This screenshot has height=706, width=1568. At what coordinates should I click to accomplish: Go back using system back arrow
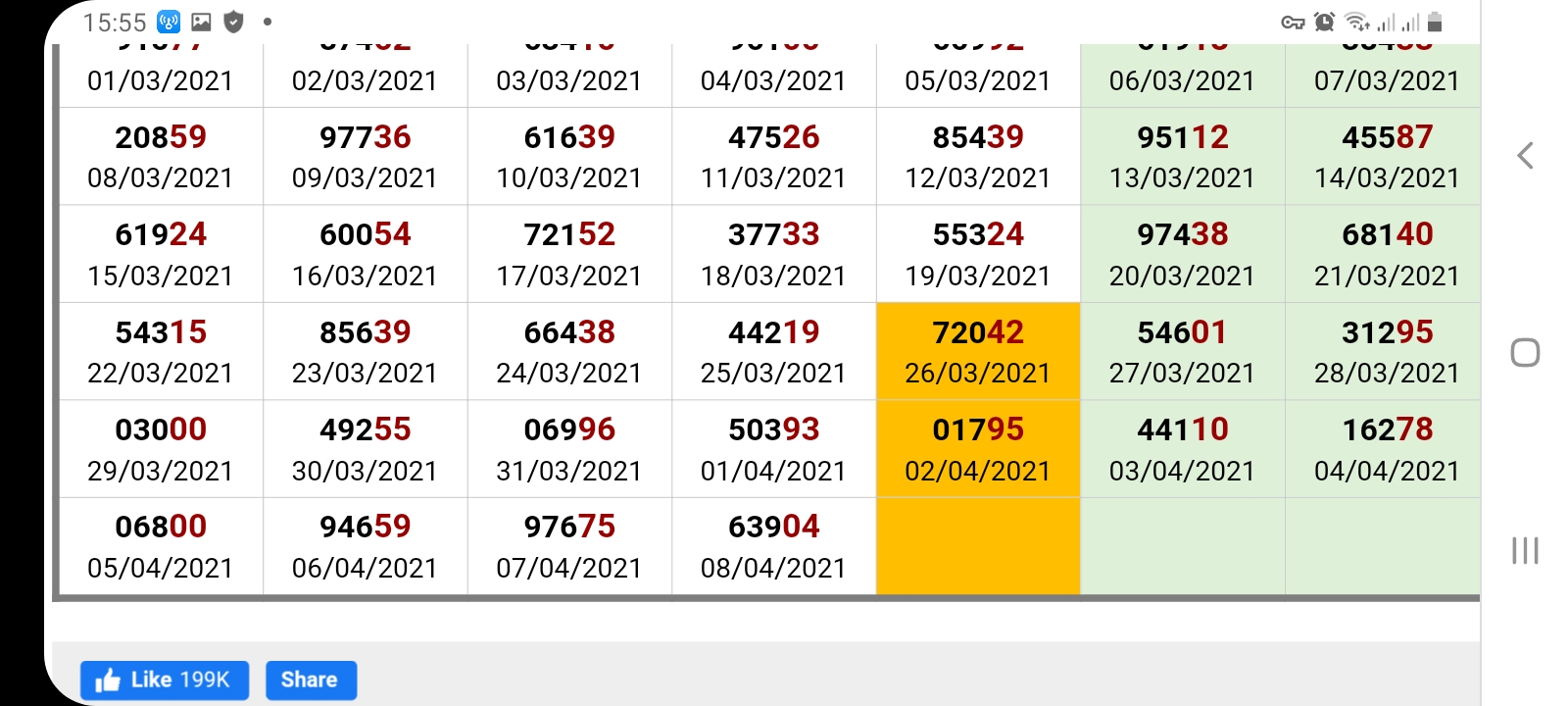1525,155
